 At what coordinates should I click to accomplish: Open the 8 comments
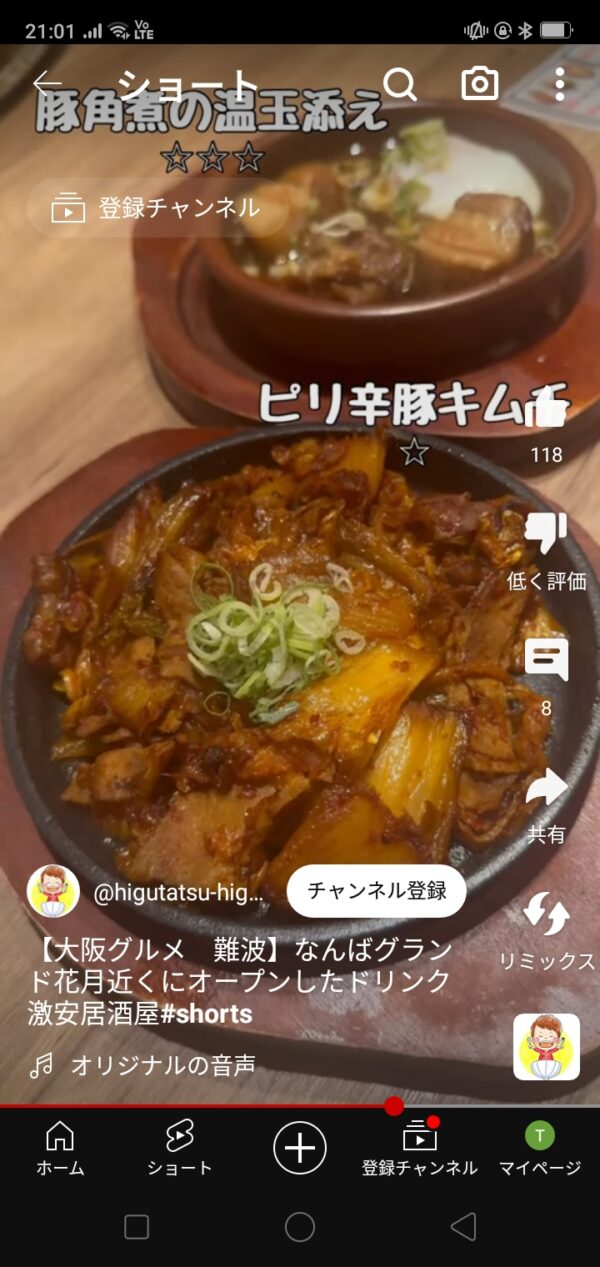point(546,660)
